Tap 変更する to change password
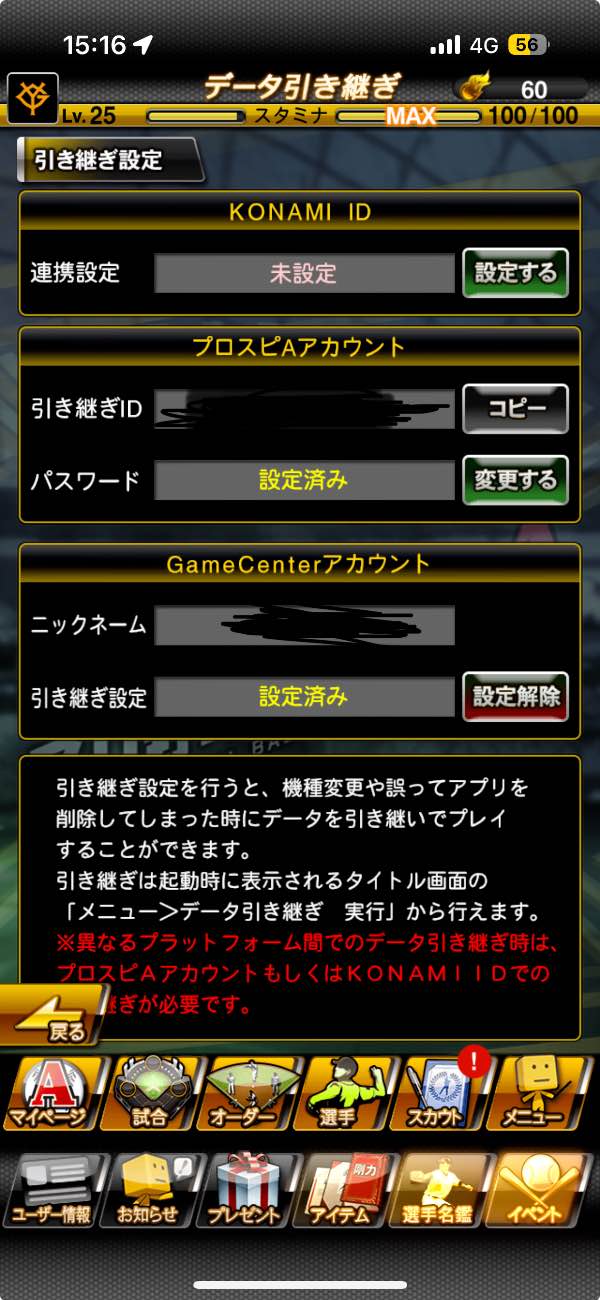The height and width of the screenshot is (1300, 600). point(515,480)
